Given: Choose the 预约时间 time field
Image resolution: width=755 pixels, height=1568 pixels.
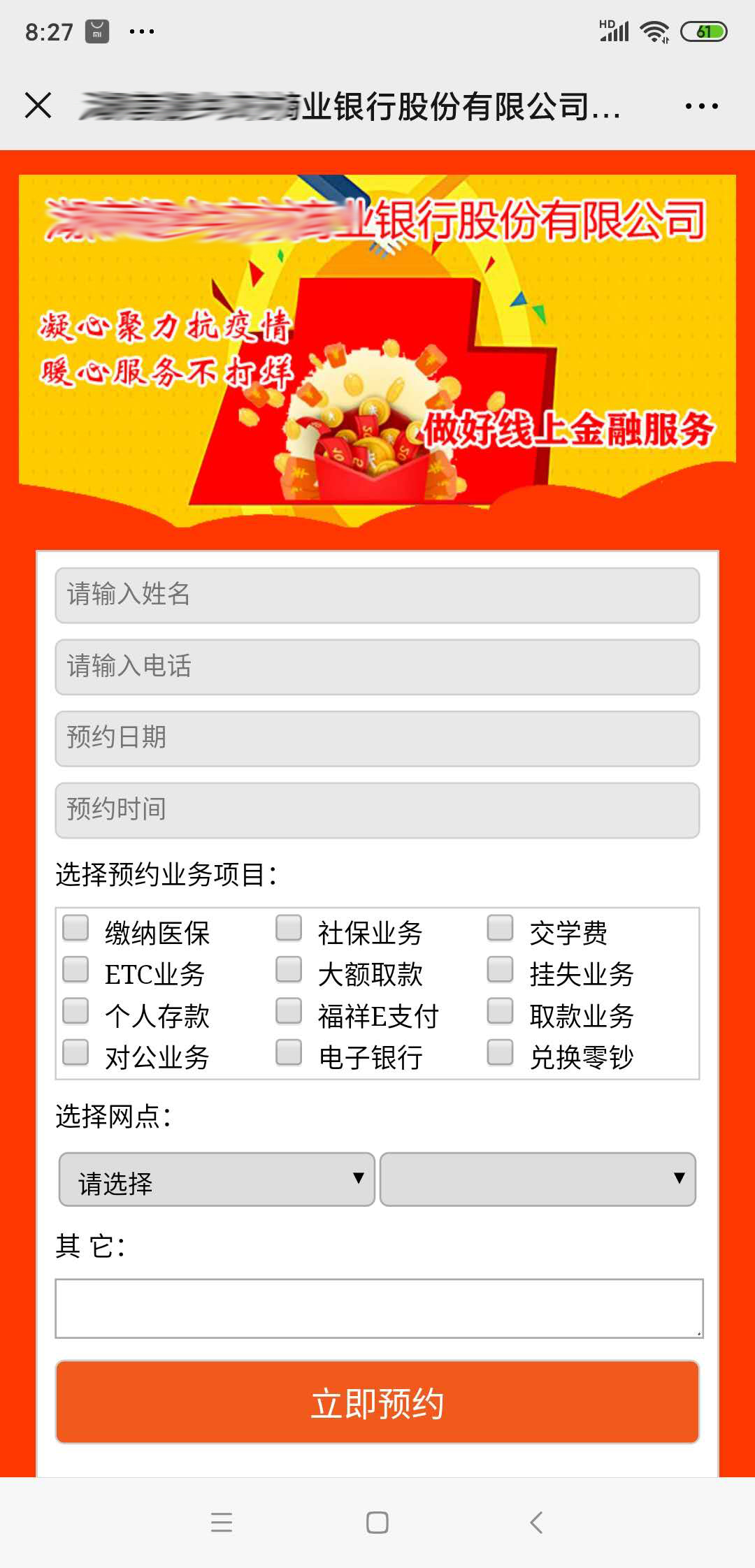Looking at the screenshot, I should (377, 811).
